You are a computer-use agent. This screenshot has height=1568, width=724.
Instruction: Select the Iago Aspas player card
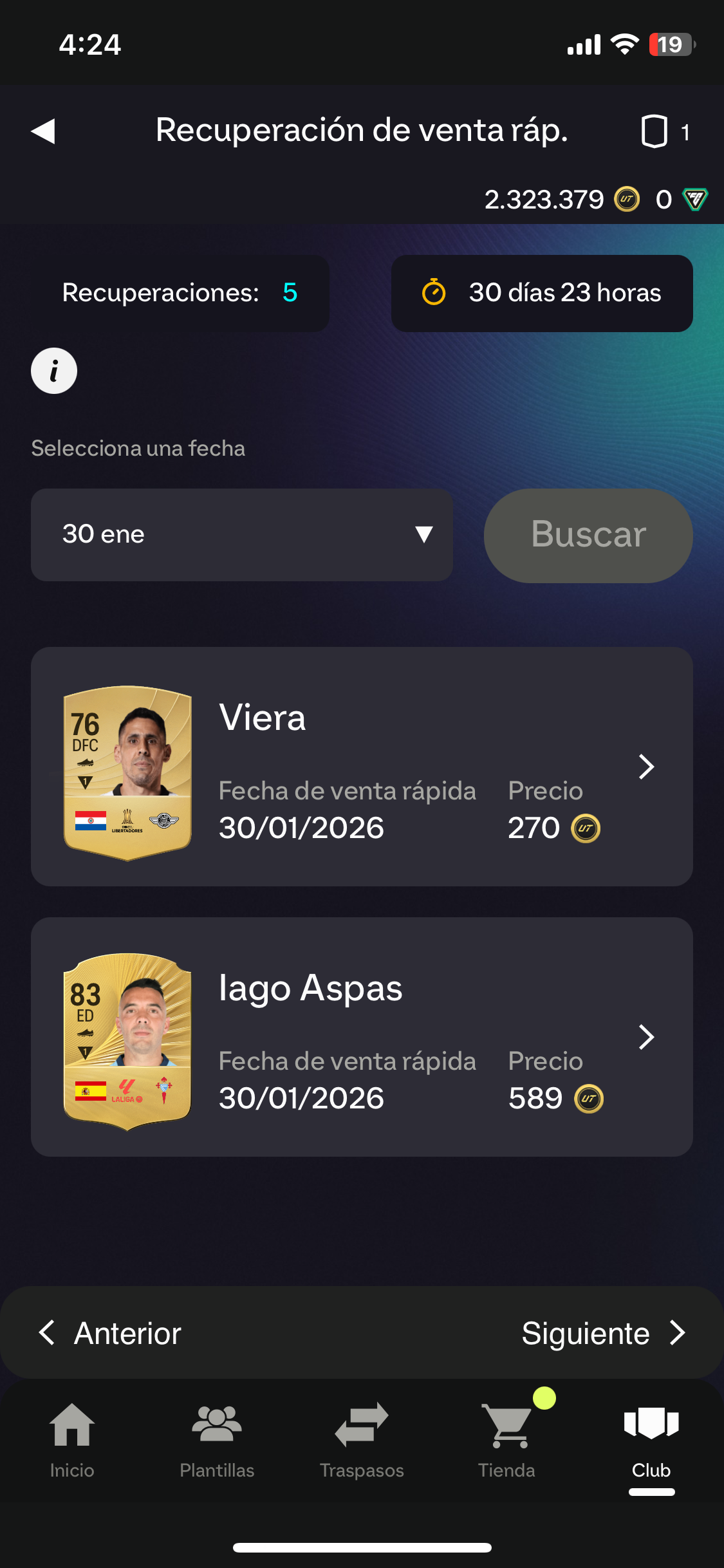click(x=362, y=1036)
